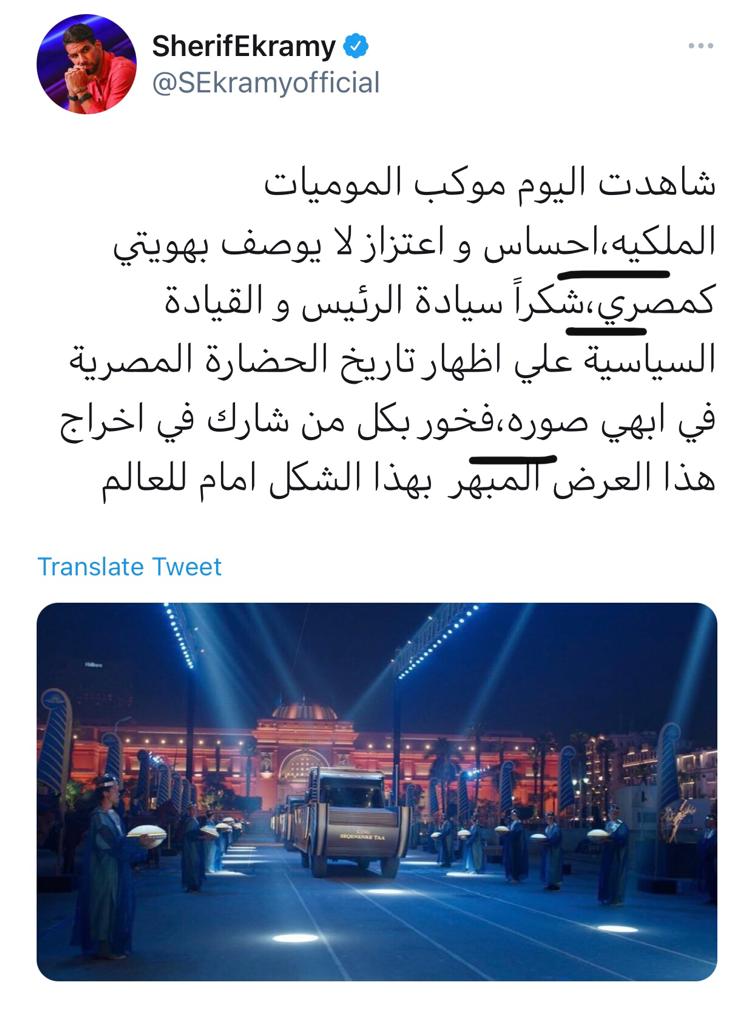Translate this tweet
The image size is (754, 1024).
tap(129, 566)
